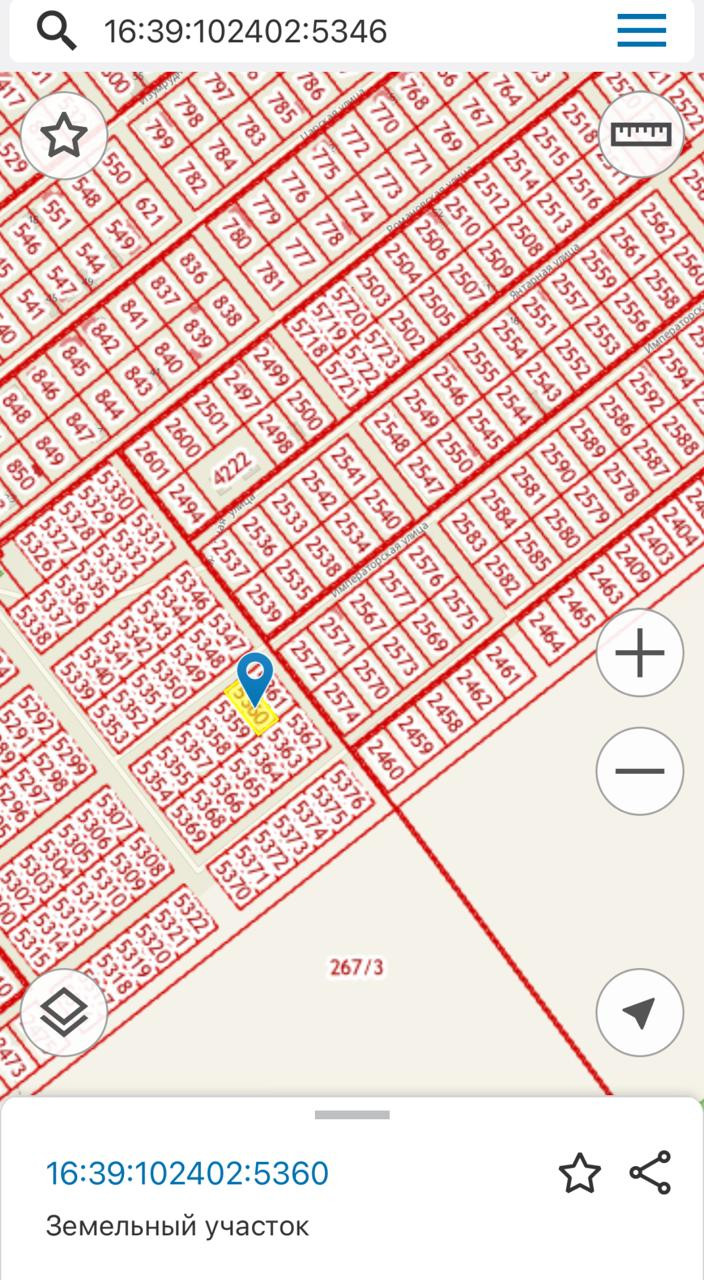Zoom in on the map
The height and width of the screenshot is (1280, 704).
[640, 653]
